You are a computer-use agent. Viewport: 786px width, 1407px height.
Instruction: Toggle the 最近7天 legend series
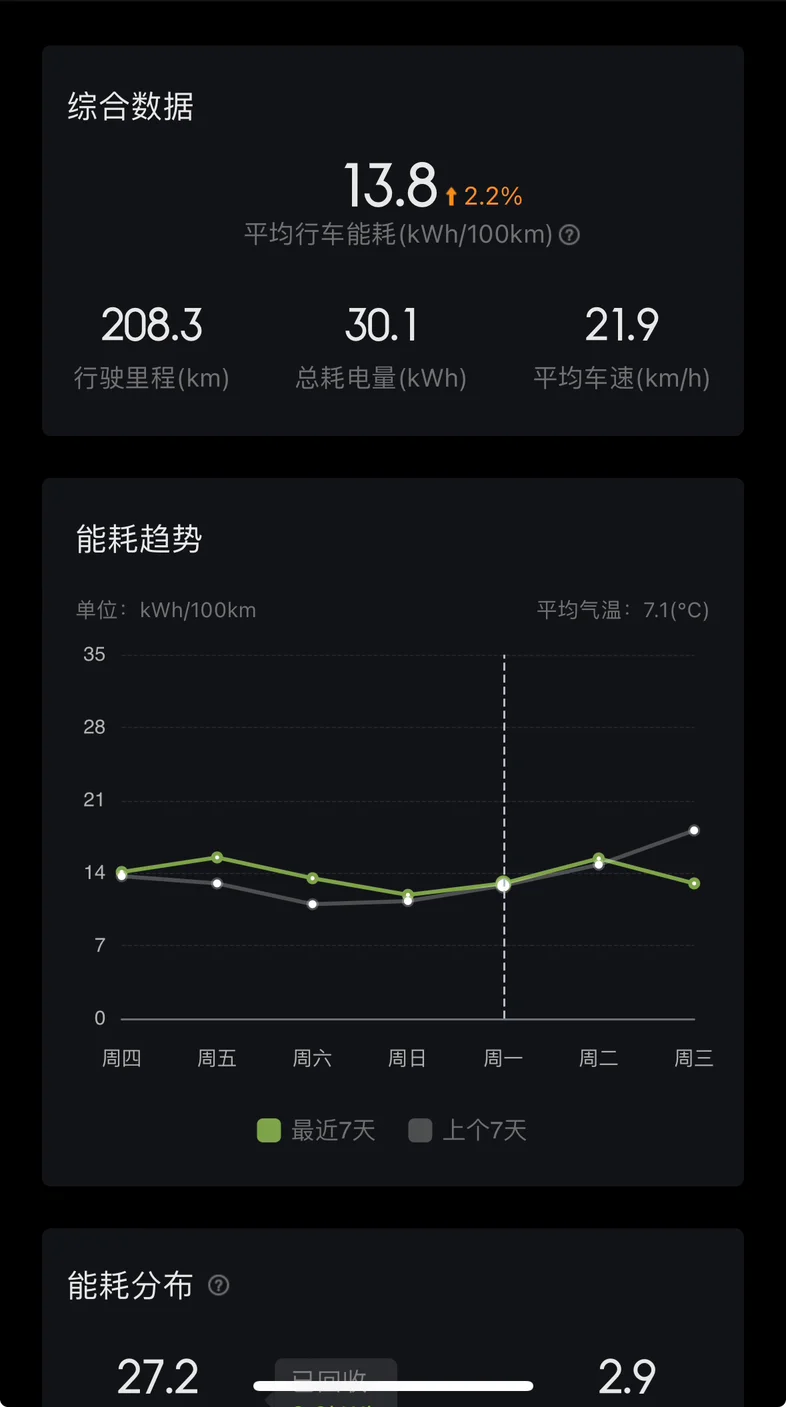316,1130
